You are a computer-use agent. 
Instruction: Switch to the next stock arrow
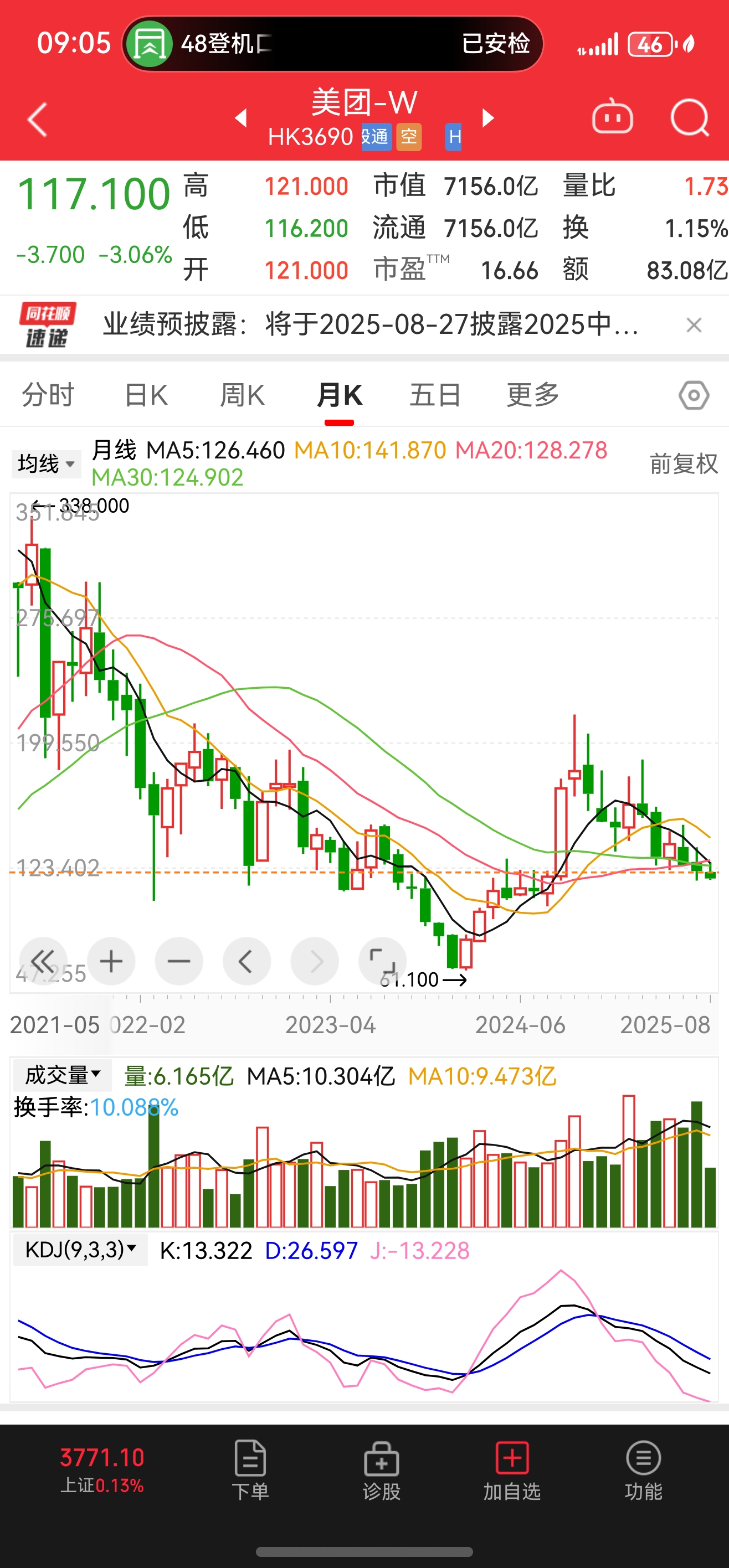pos(488,118)
